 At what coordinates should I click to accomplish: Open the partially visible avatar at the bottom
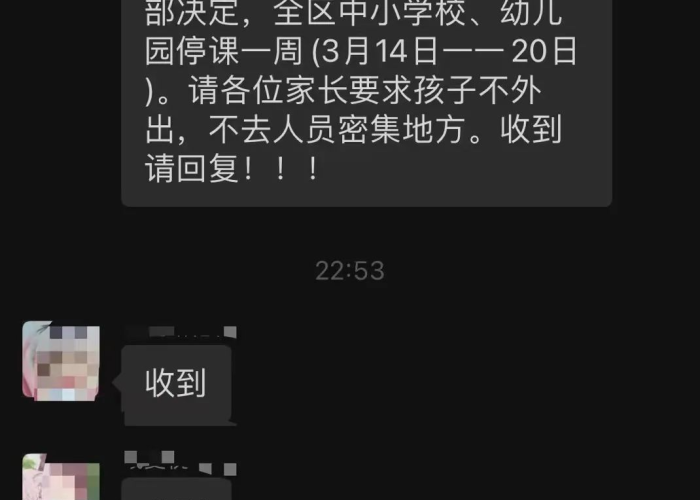(61, 478)
